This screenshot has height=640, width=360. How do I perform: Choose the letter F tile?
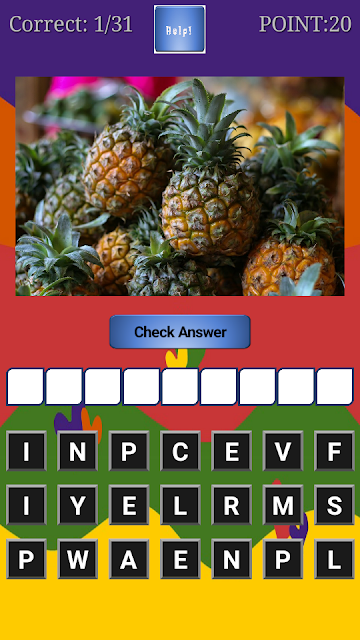tap(334, 451)
